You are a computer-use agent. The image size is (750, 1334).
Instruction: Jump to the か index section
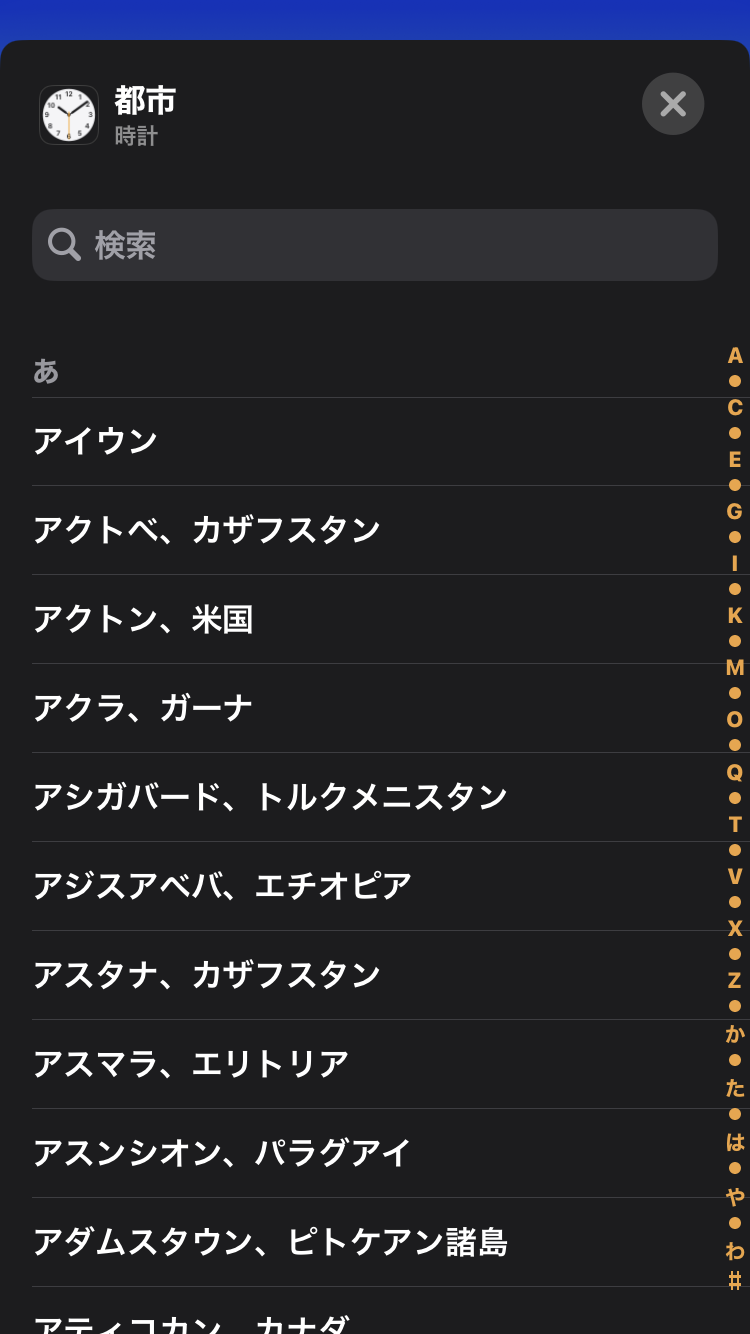(735, 1034)
